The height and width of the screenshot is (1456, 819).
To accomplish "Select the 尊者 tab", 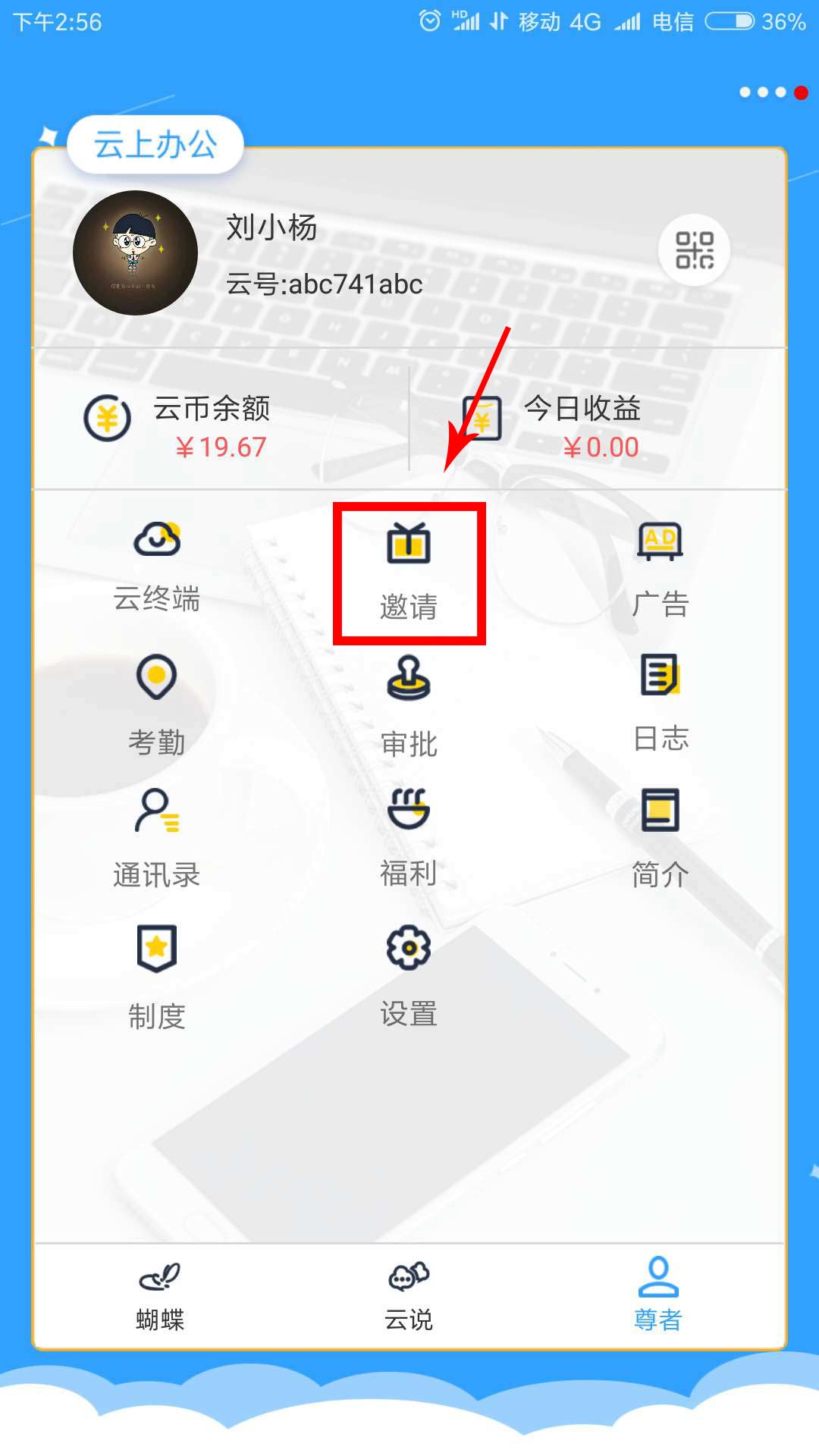I will [658, 1295].
